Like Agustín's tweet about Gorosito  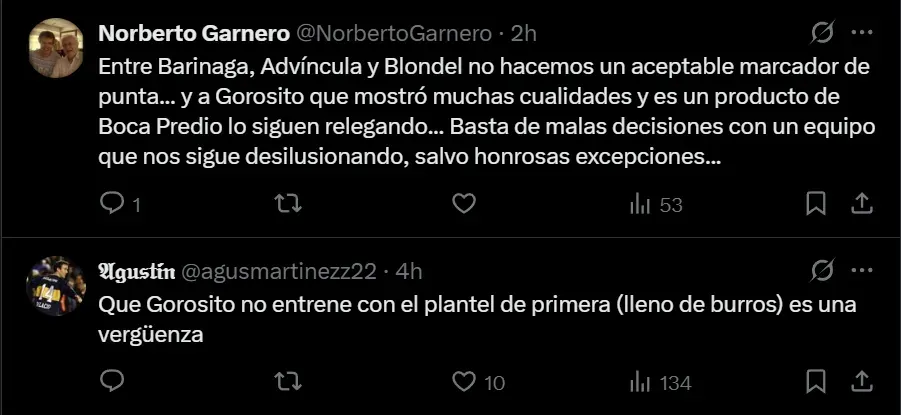click(463, 381)
